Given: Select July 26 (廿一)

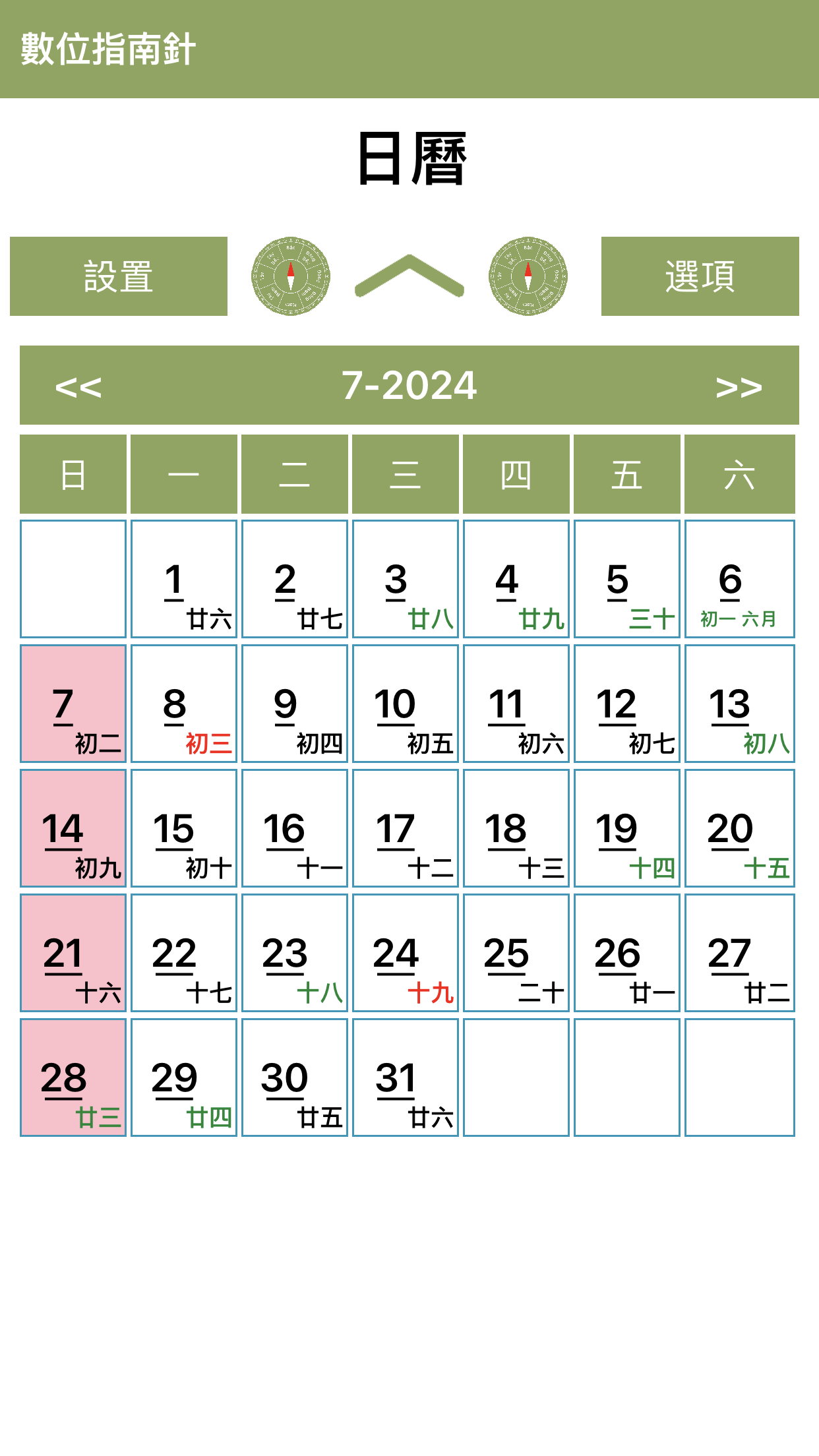Looking at the screenshot, I should point(627,953).
